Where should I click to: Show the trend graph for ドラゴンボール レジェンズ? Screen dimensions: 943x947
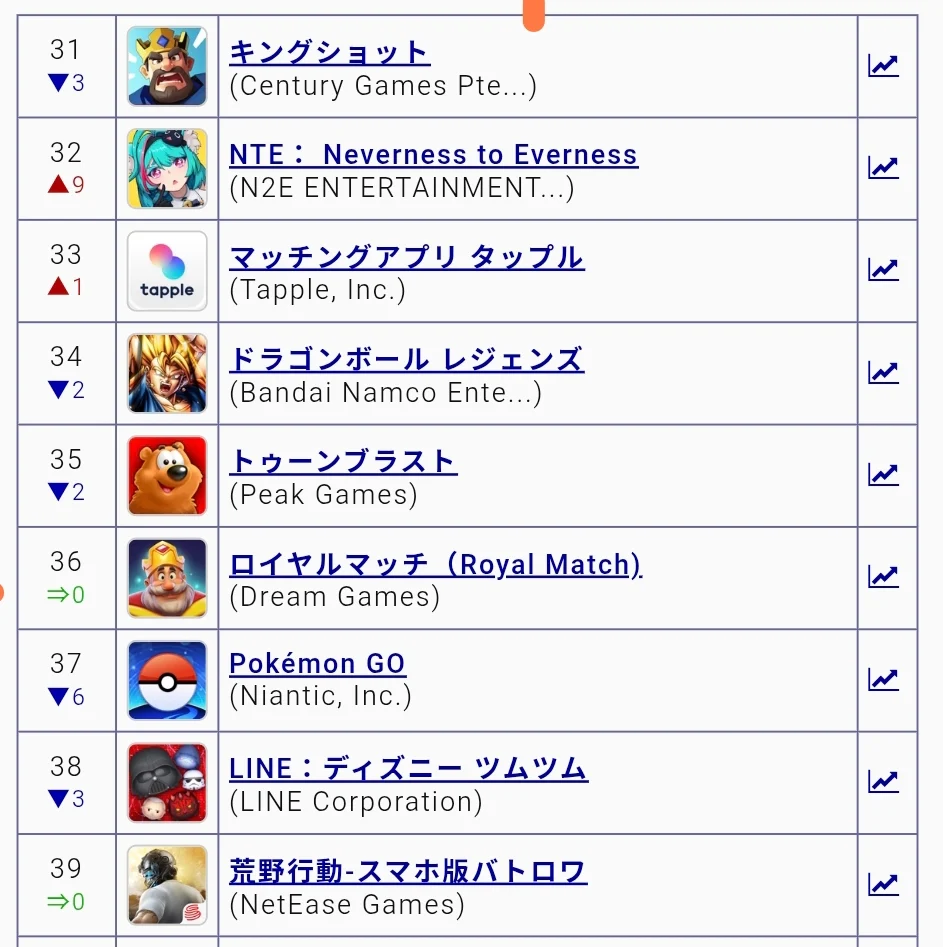pyautogui.click(x=883, y=372)
